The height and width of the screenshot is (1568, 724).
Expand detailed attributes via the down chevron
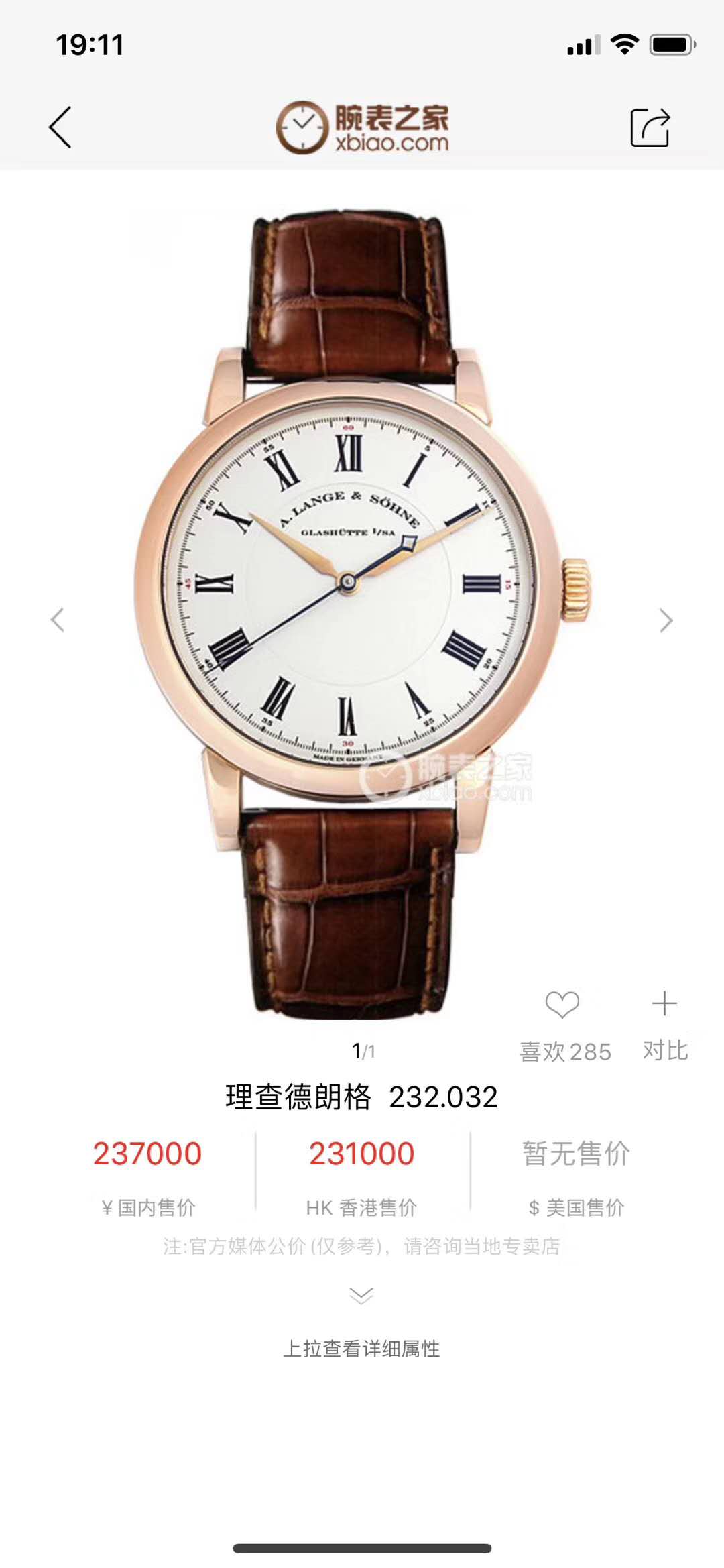pos(361,1295)
